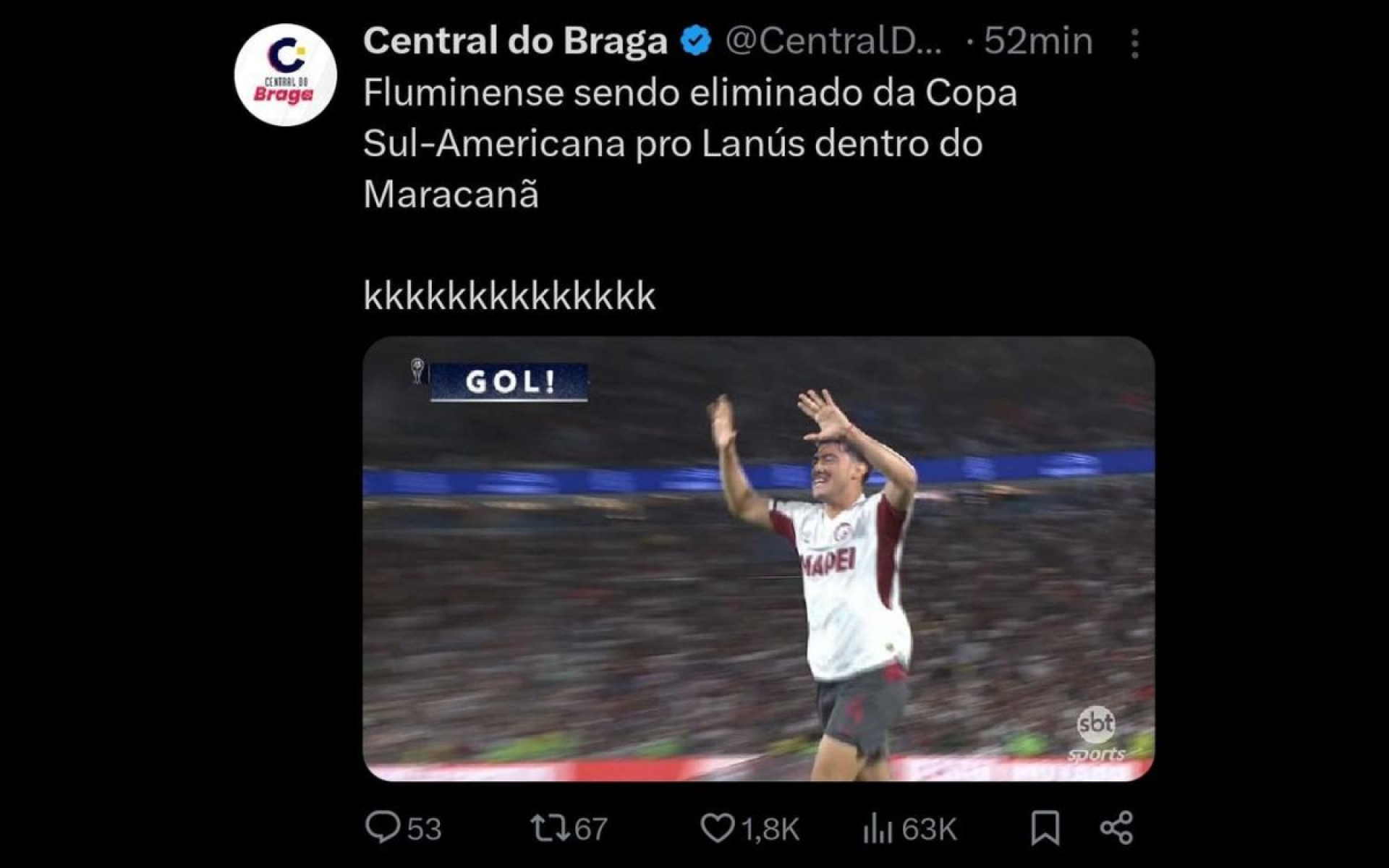This screenshot has width=1389, height=868.
Task: Open the post's three-dot overflow menu
Action: pyautogui.click(x=1134, y=43)
